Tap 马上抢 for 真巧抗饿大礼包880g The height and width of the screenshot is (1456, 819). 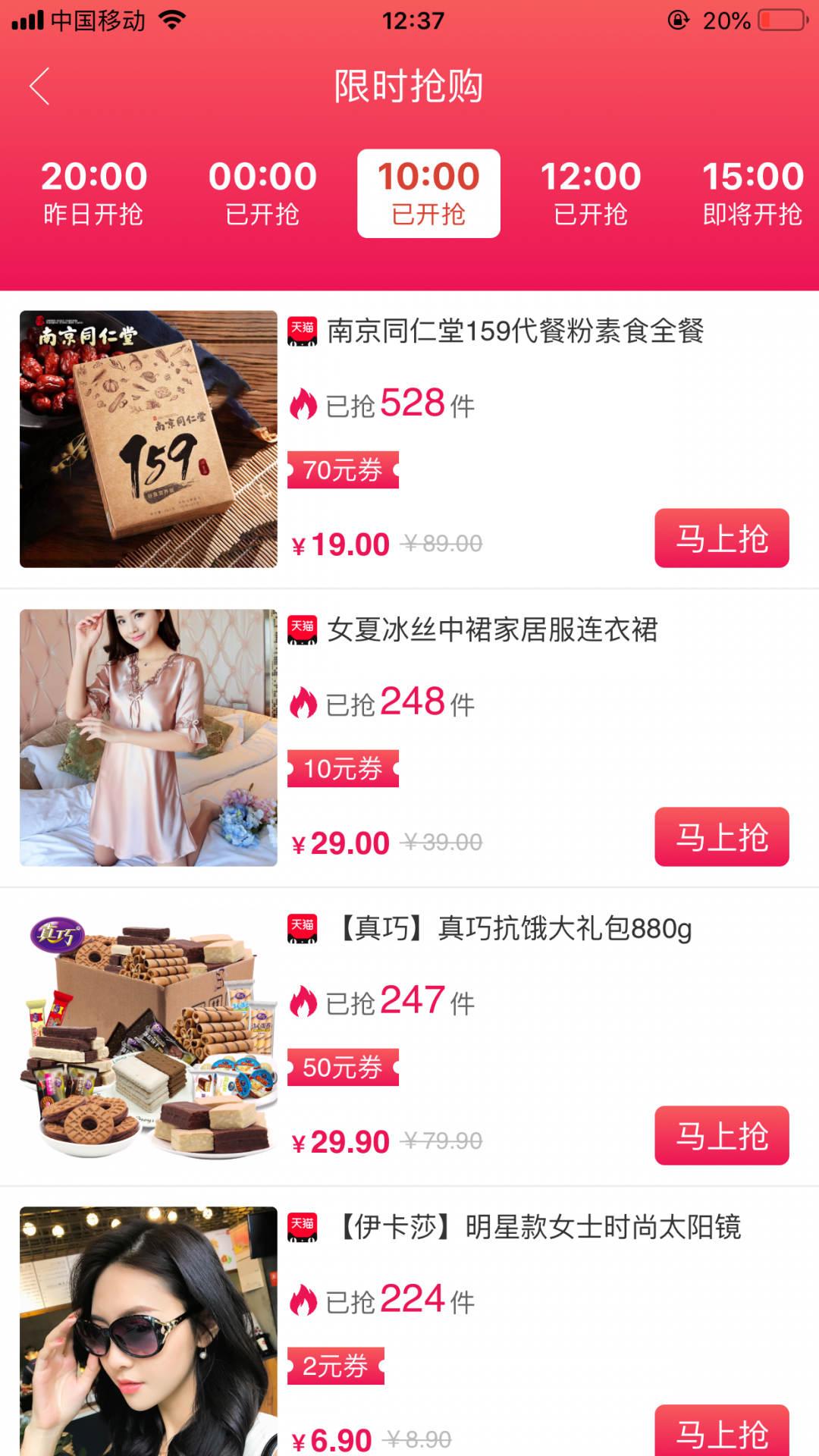(721, 1136)
